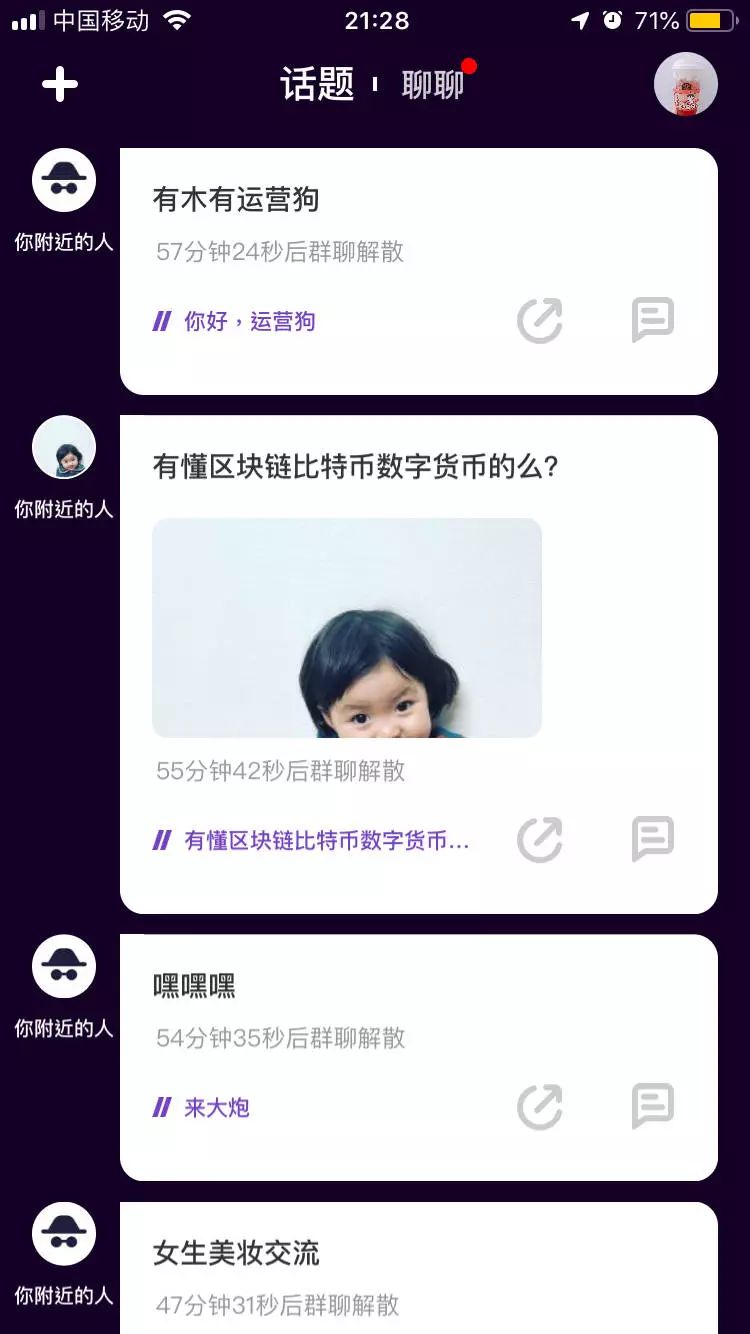Tap the plus icon to create a topic

tap(60, 85)
